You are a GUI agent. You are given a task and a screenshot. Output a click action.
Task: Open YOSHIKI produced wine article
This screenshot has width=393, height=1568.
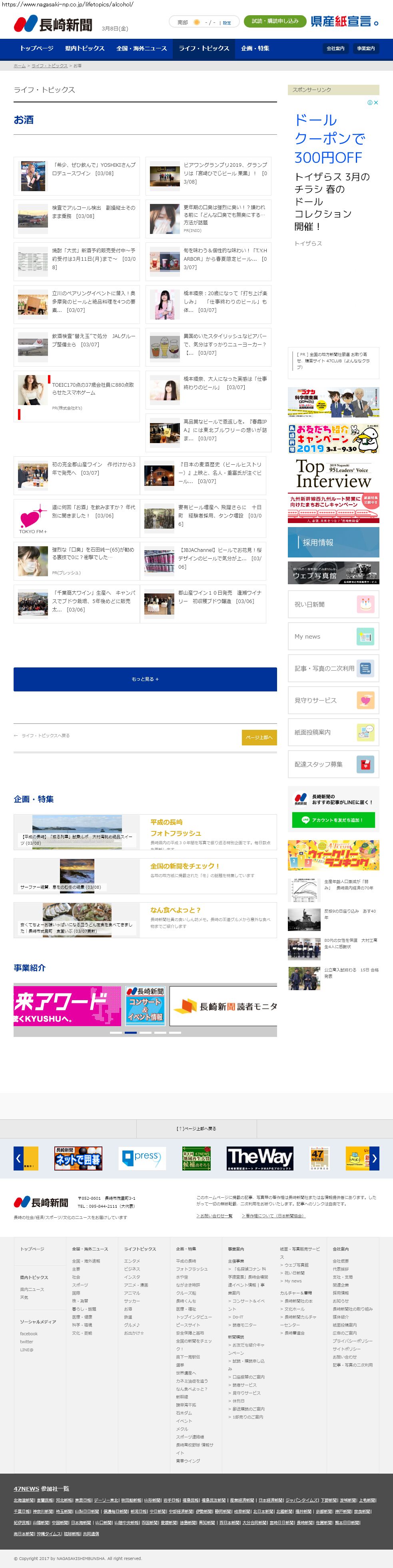tap(94, 169)
